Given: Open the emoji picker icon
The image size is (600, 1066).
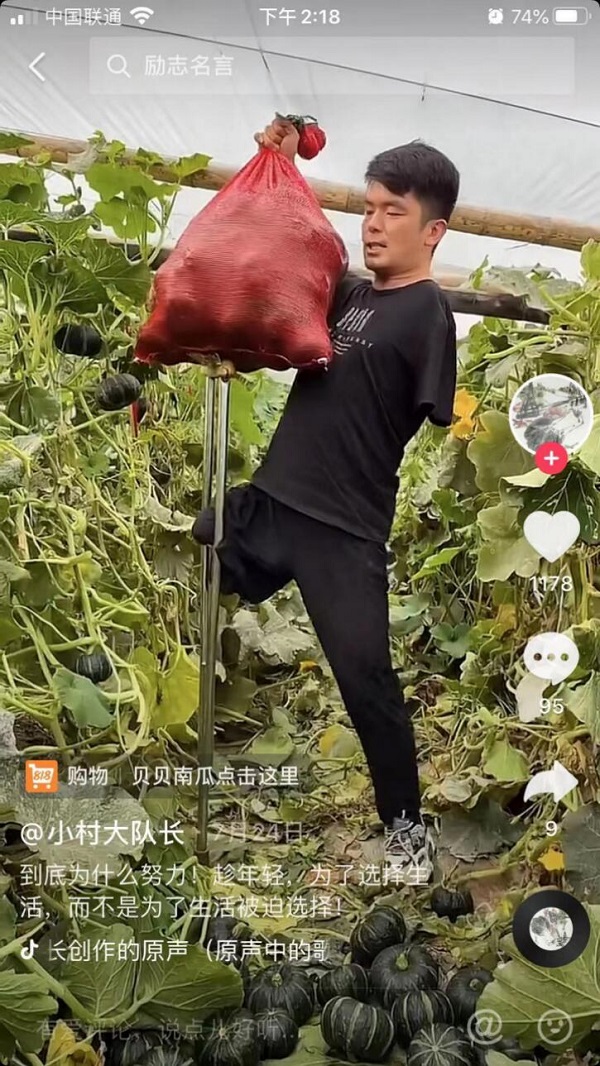Looking at the screenshot, I should 555,1026.
